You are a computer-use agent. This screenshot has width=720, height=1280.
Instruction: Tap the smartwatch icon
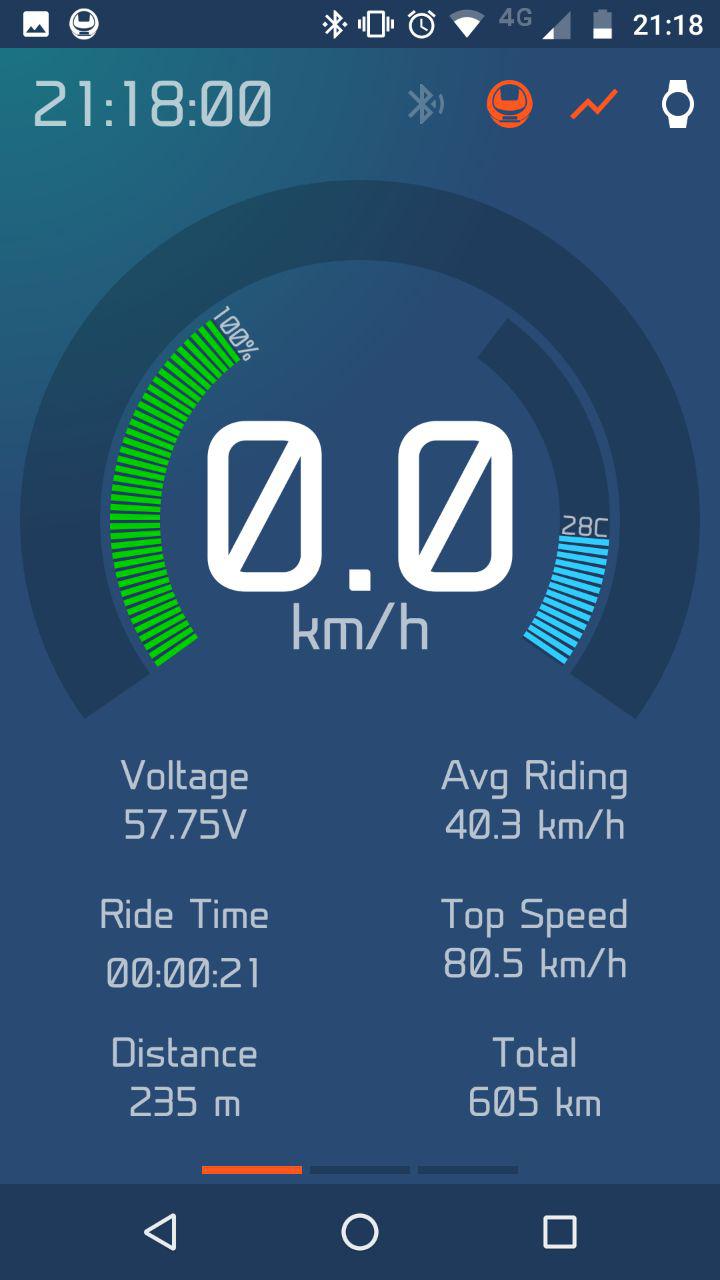(x=678, y=104)
